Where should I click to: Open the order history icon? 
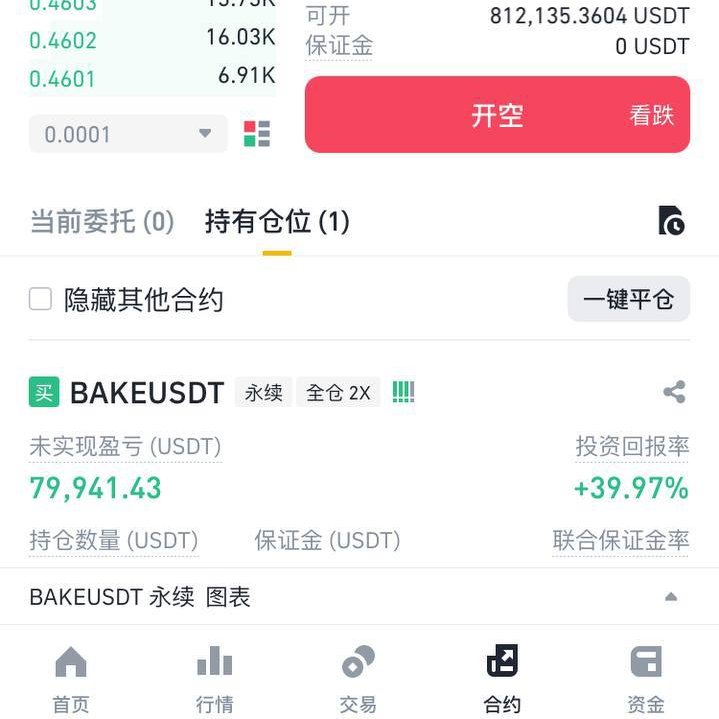[x=671, y=221]
